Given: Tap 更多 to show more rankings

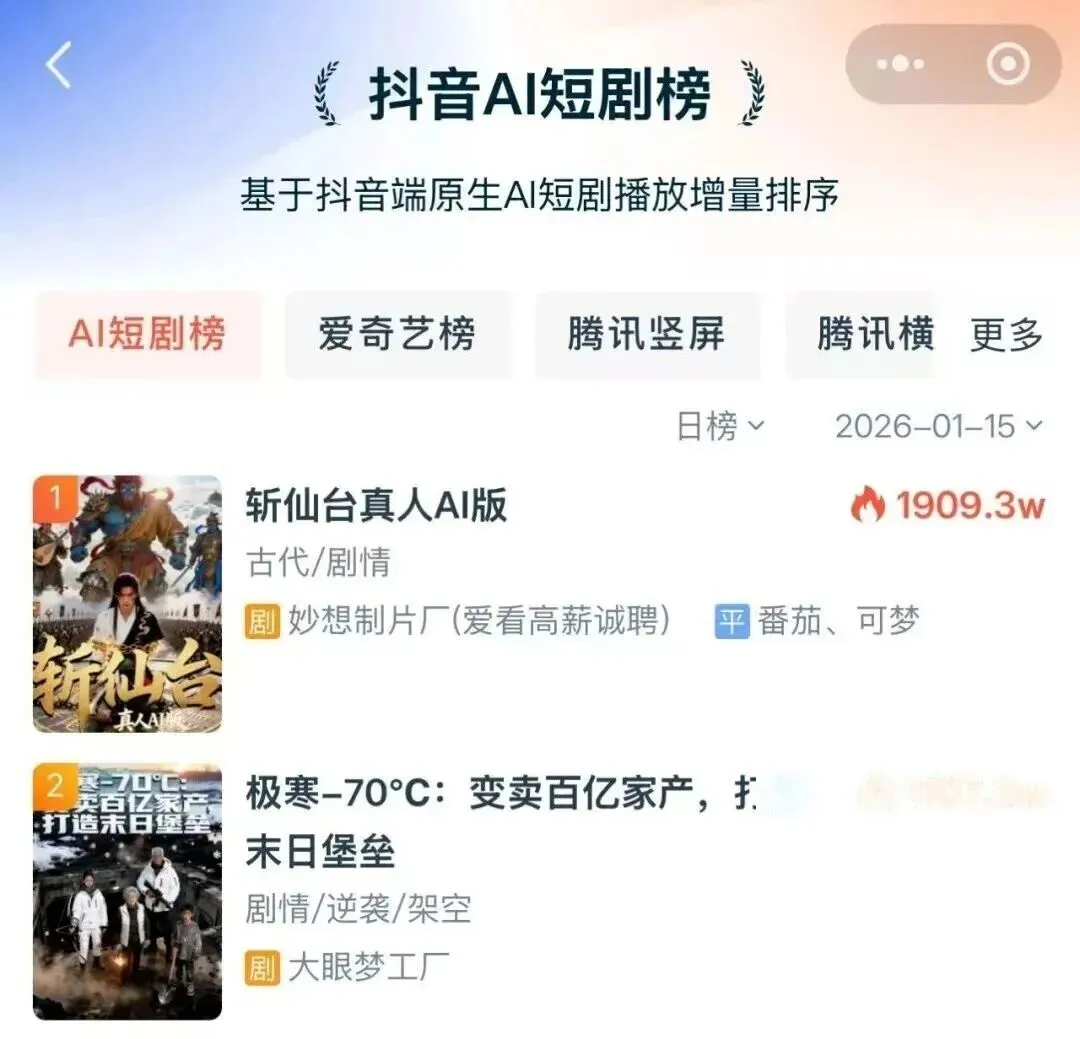Looking at the screenshot, I should click(1006, 335).
